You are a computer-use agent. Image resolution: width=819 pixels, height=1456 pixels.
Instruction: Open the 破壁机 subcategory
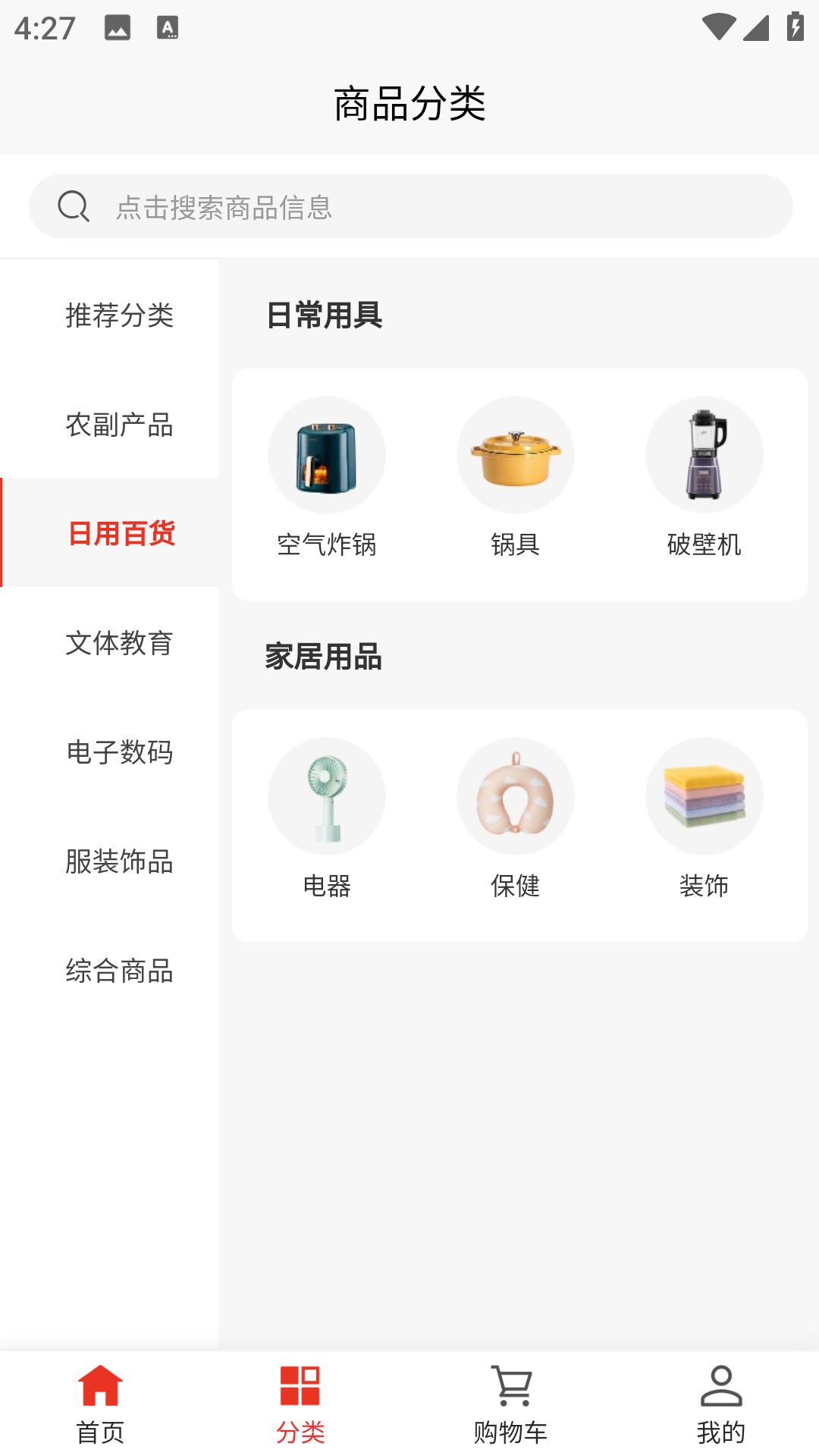[704, 478]
